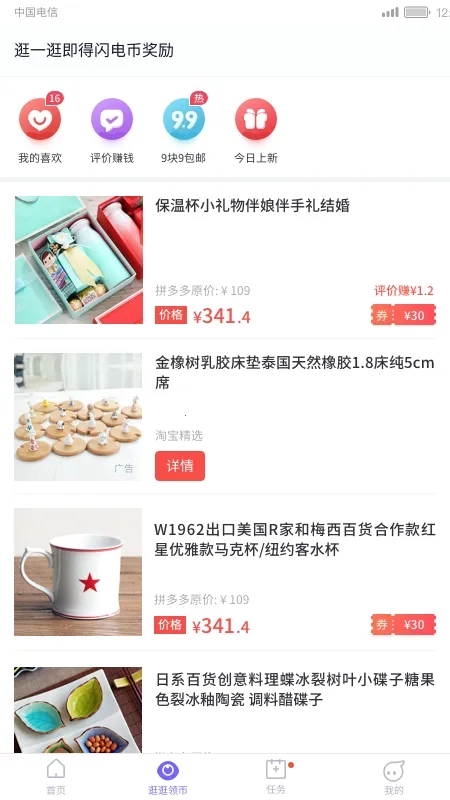
Task: Open the 日系百货创意料理蝶 dish listing
Action: pos(225,710)
